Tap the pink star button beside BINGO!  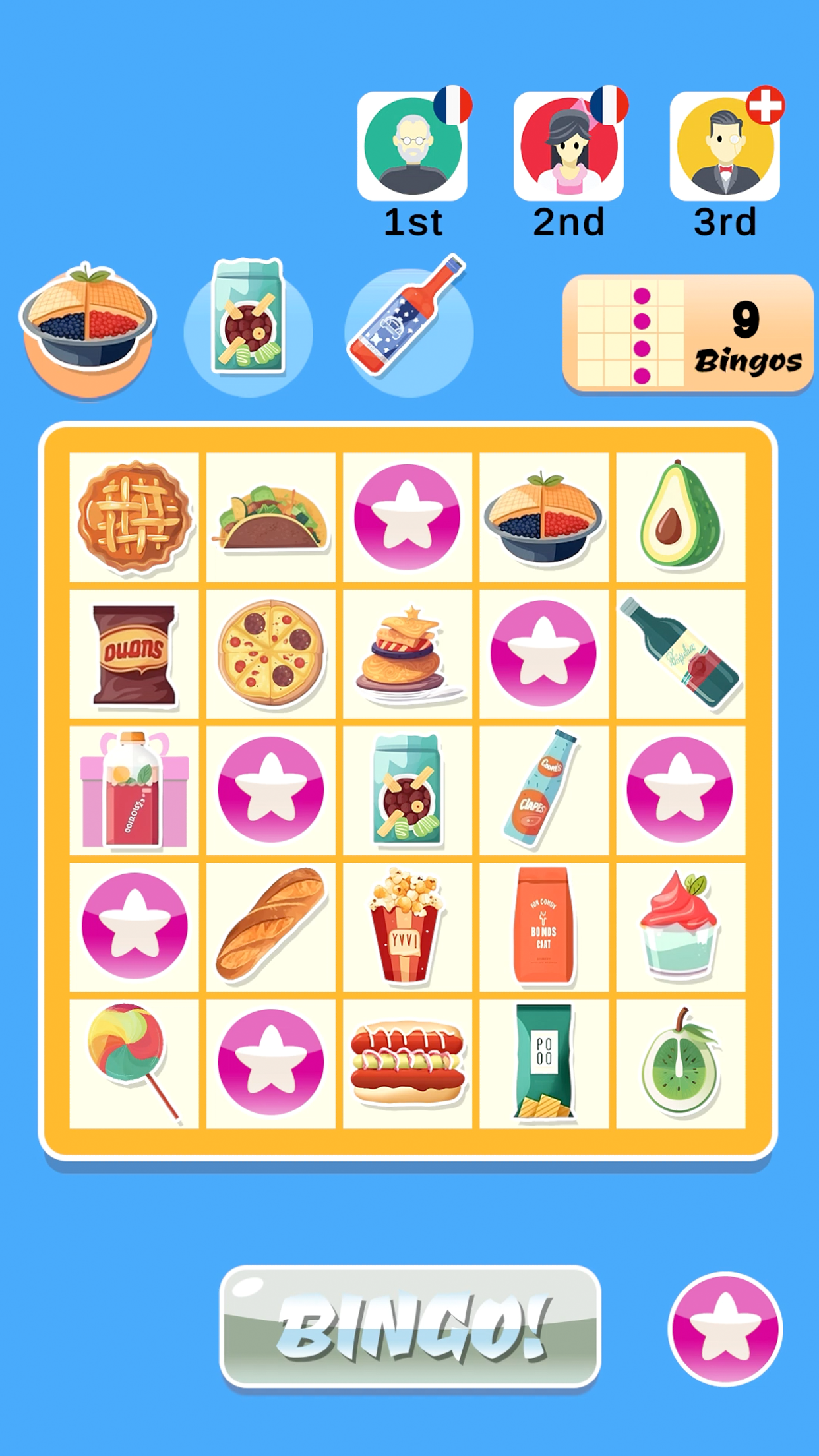725,1328
